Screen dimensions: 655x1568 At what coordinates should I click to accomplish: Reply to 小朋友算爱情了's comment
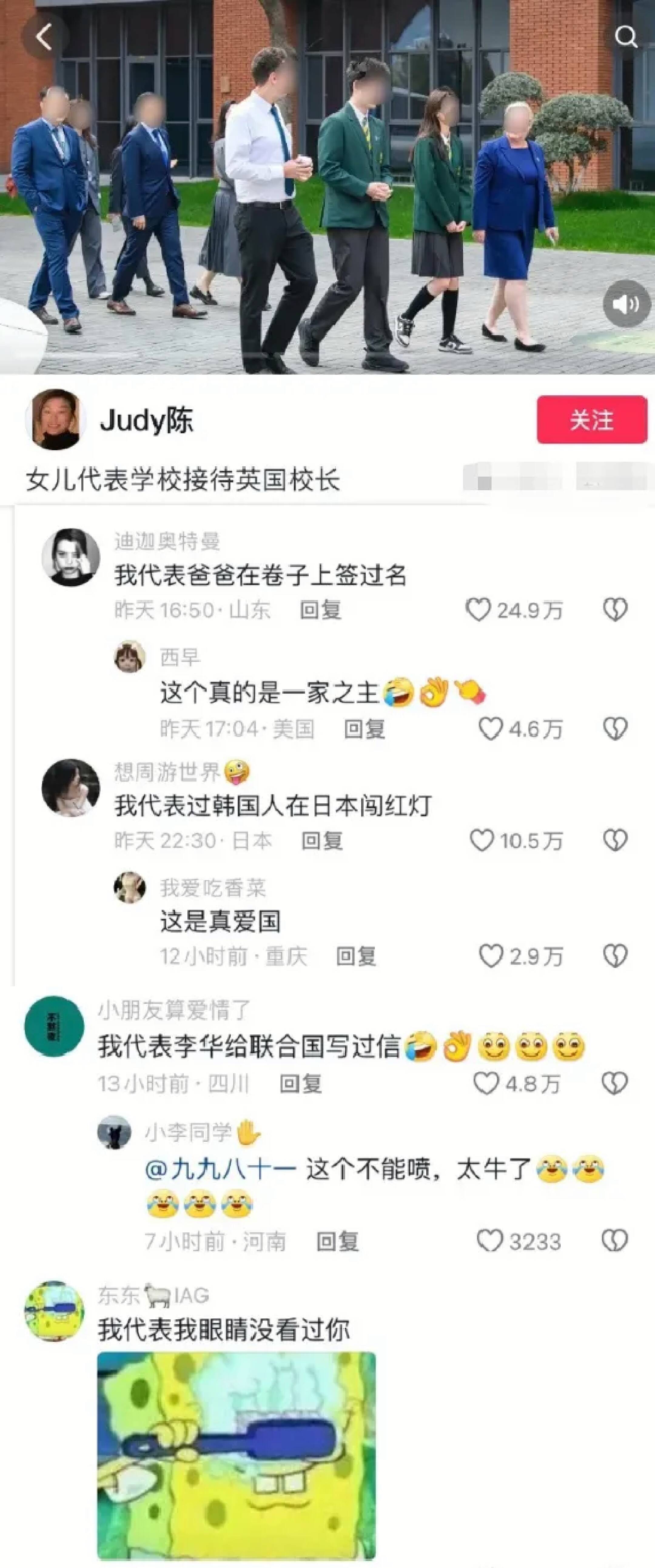(300, 1084)
